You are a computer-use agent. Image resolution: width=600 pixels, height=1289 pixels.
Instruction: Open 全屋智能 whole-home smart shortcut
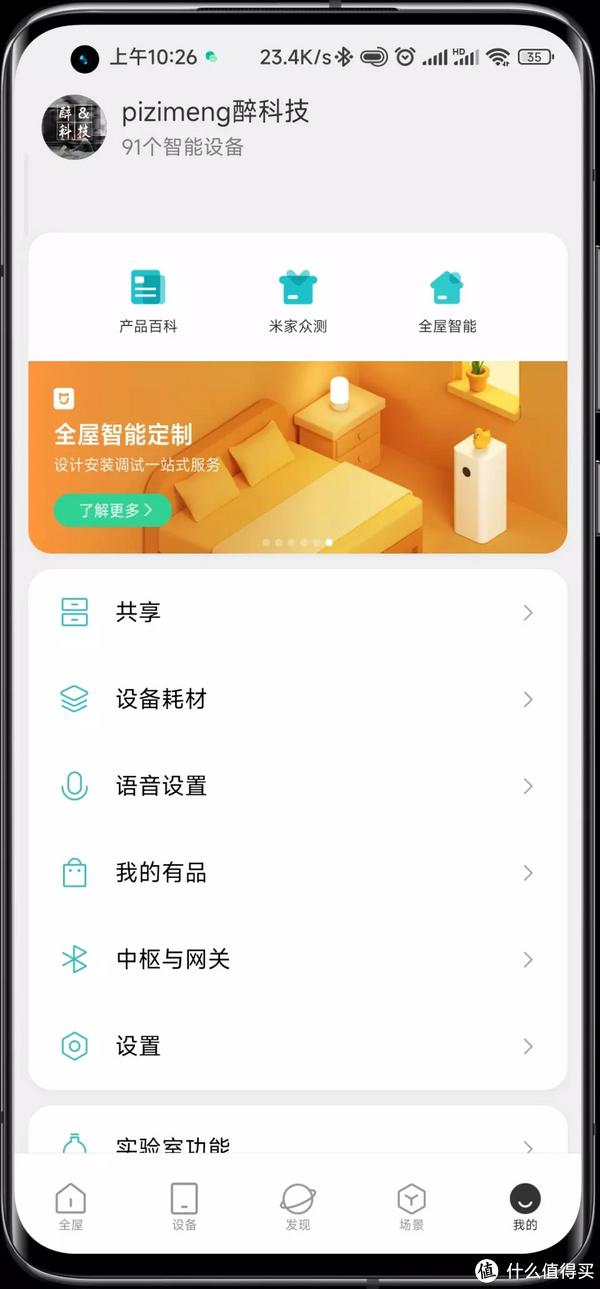pyautogui.click(x=447, y=299)
